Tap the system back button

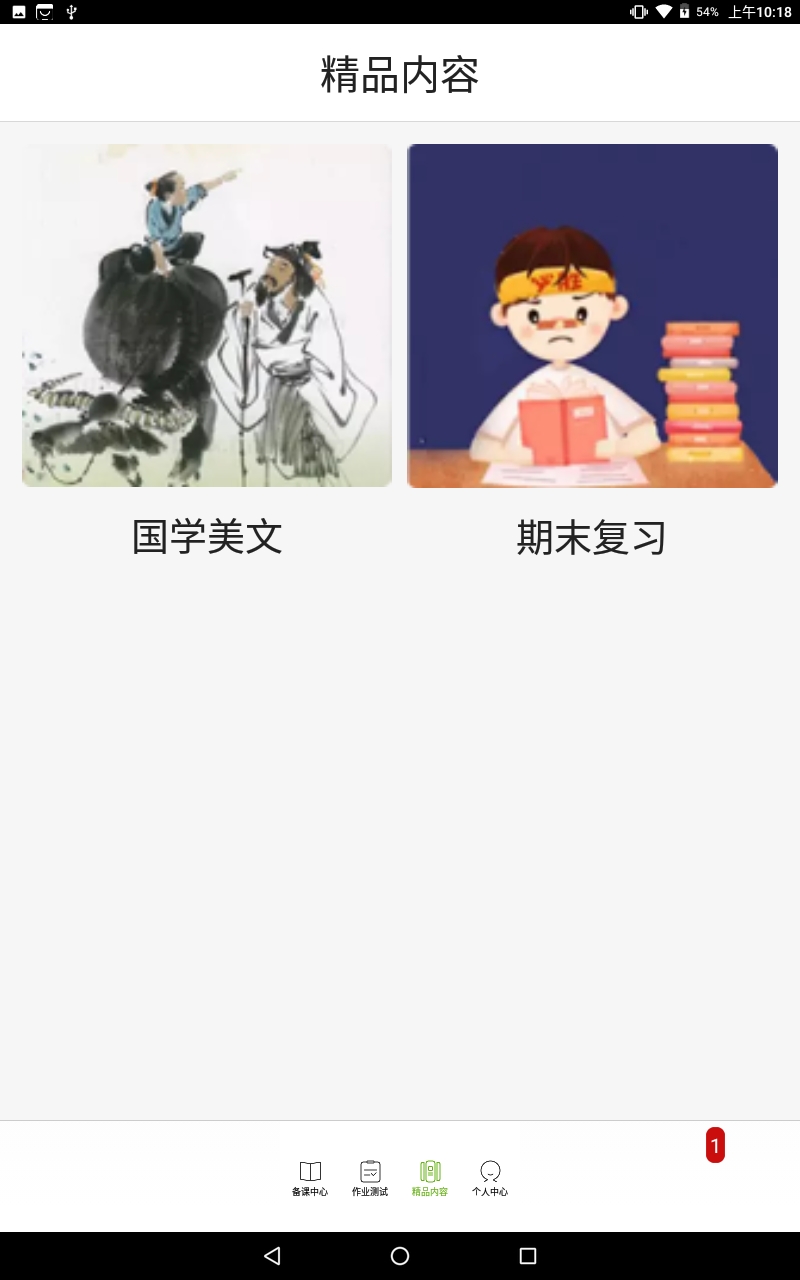tap(272, 1256)
